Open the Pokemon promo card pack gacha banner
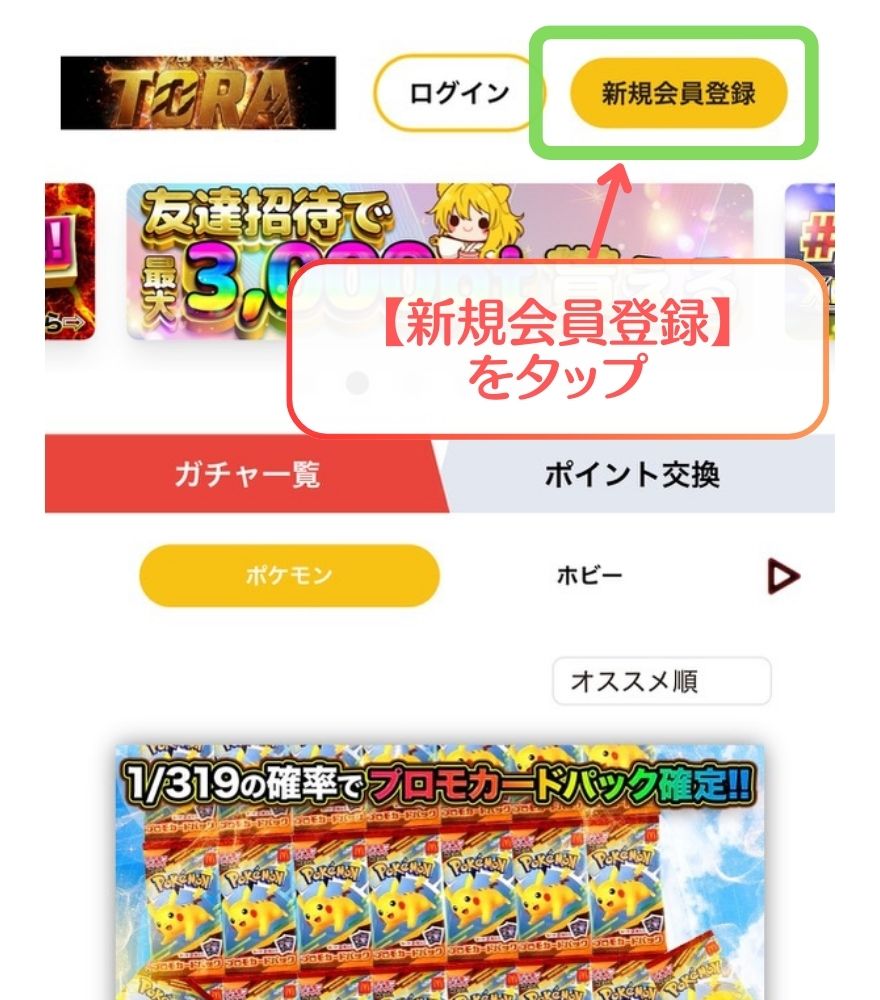Viewport: 880px width, 1000px height. coord(440,880)
